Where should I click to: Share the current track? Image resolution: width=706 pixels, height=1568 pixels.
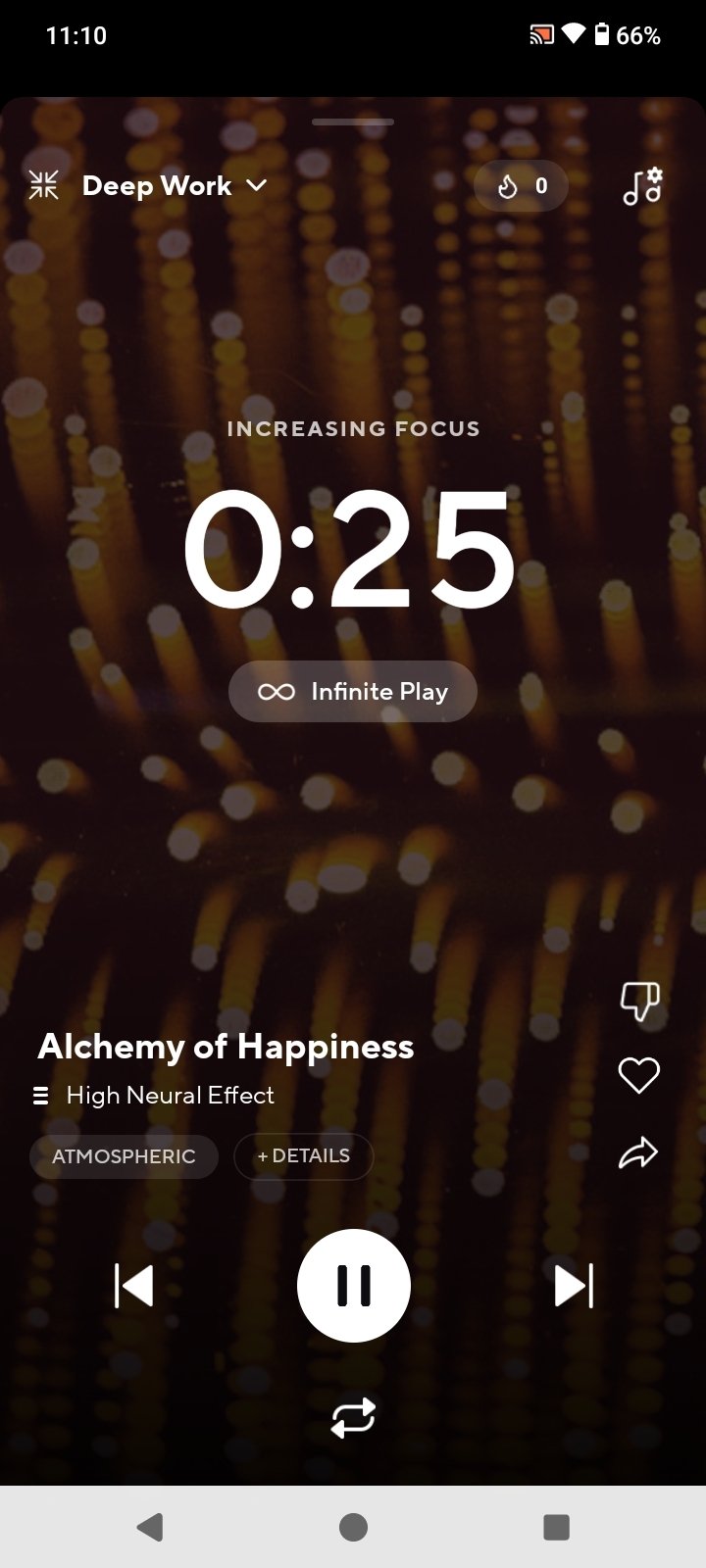pyautogui.click(x=639, y=1152)
